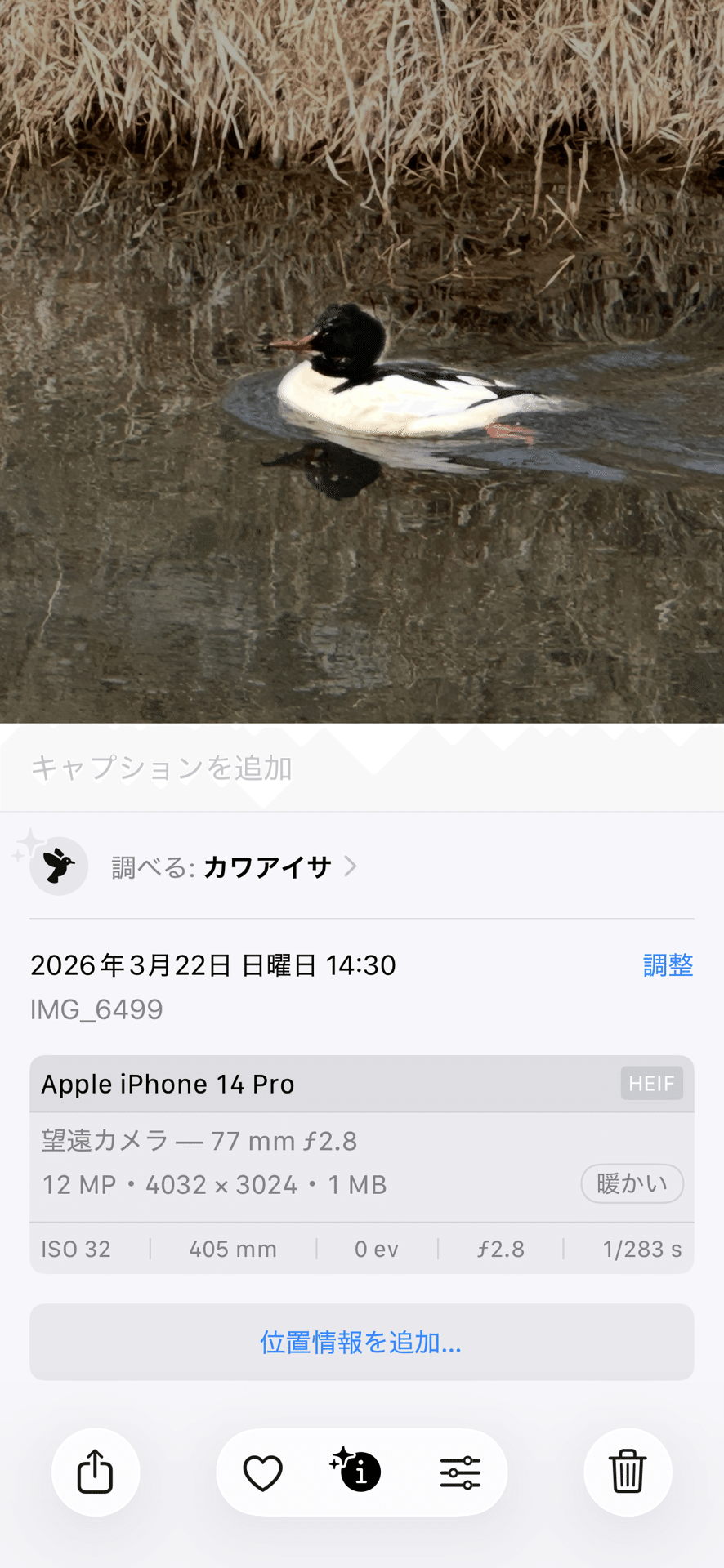Tap the bird Visual Look Up icon

58,865
